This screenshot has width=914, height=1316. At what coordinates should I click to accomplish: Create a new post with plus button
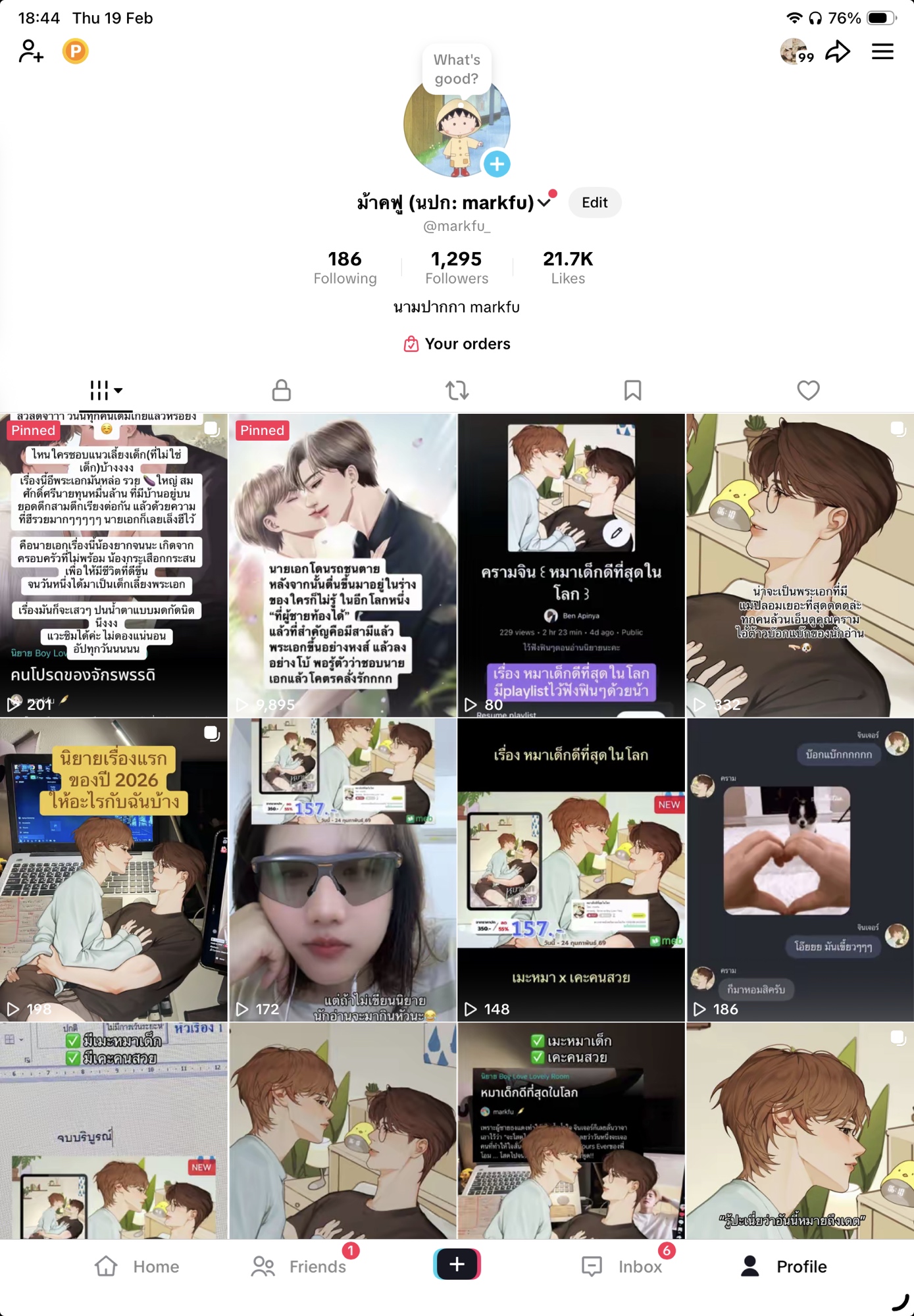[x=457, y=1264]
